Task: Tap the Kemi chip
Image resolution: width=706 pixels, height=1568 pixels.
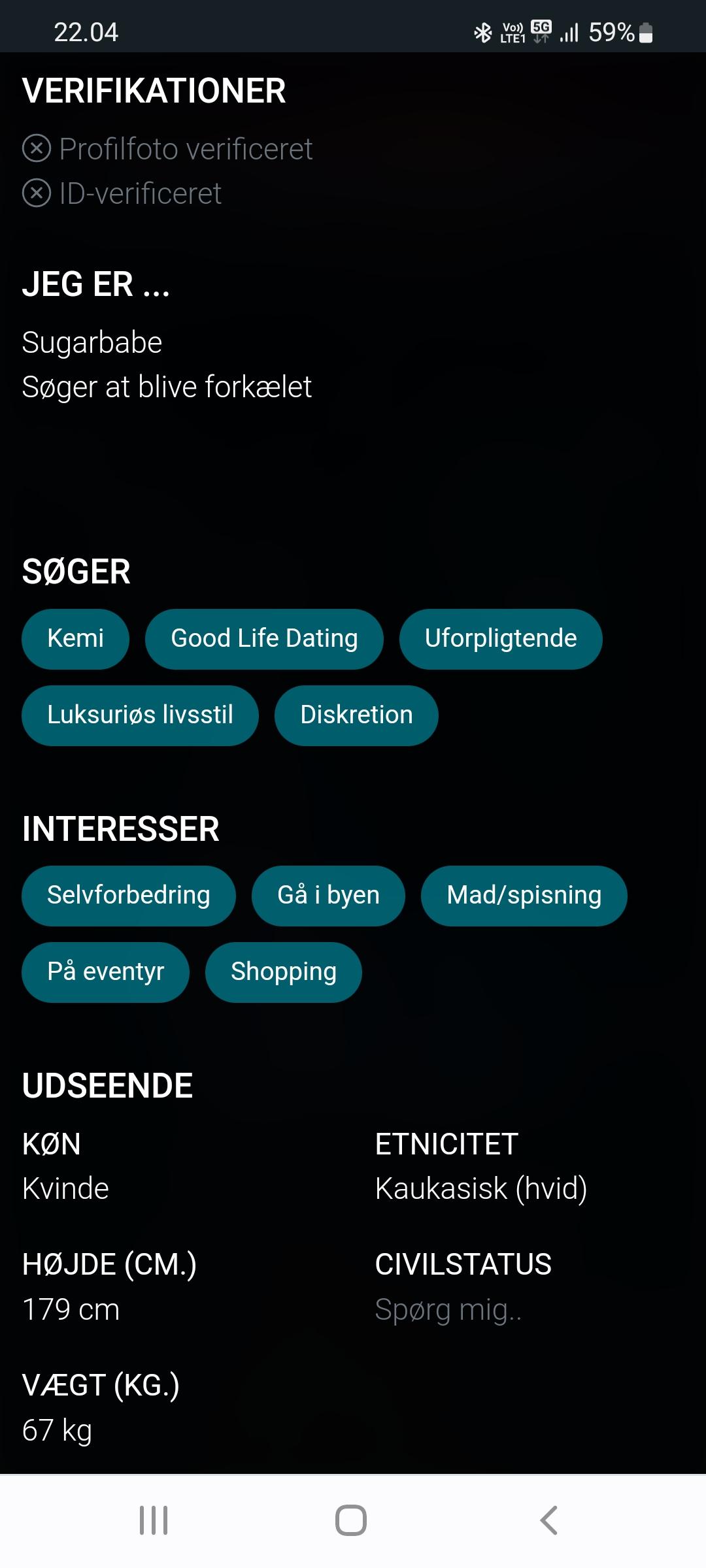Action: 75,639
